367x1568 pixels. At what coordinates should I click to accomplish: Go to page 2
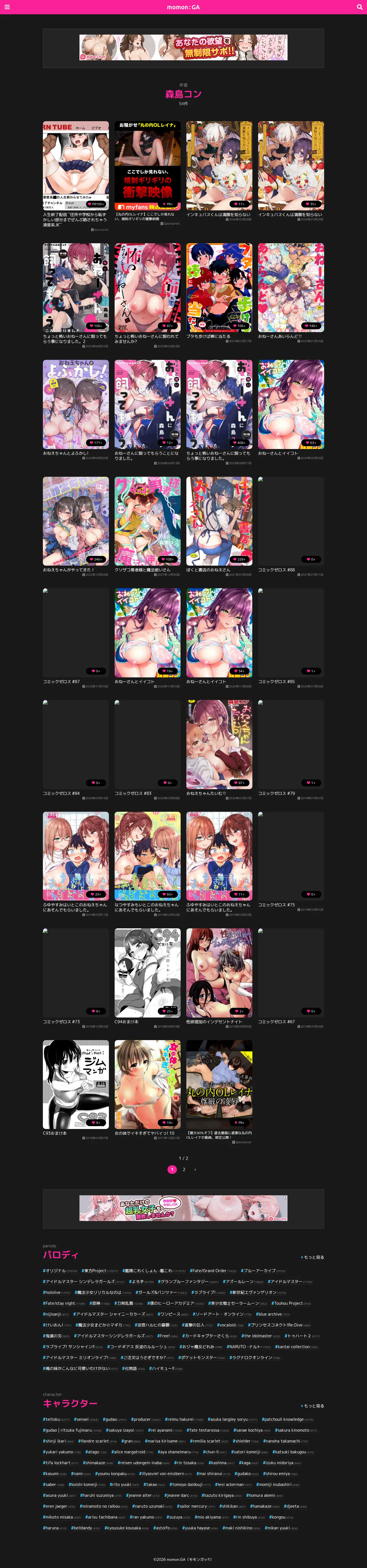(184, 1169)
